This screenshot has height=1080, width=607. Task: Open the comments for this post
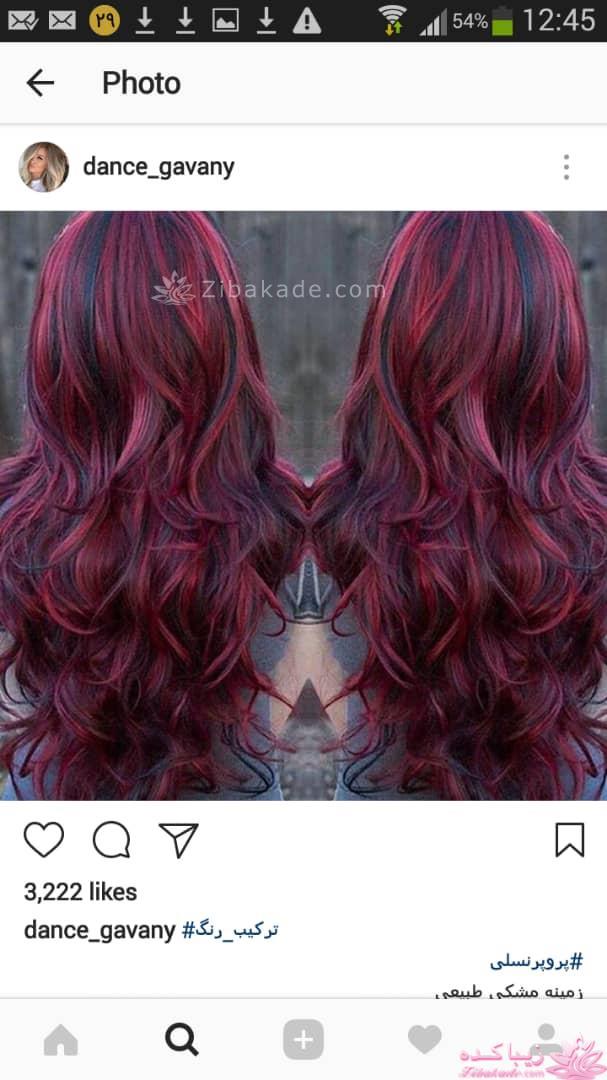[x=111, y=840]
